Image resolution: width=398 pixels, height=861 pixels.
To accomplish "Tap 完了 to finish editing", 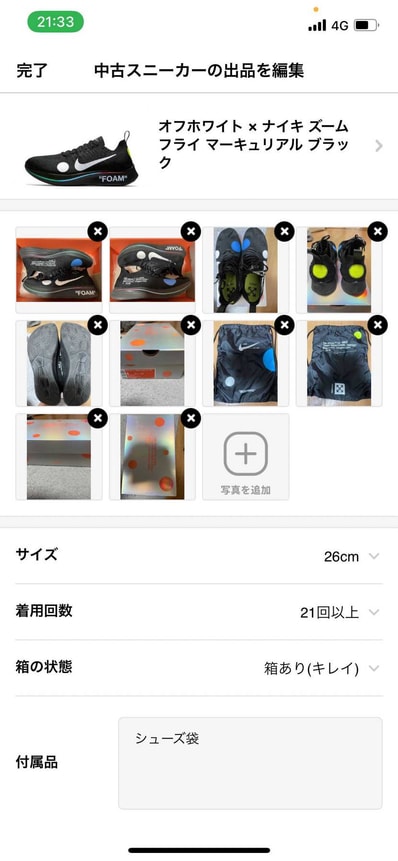I will click(32, 71).
